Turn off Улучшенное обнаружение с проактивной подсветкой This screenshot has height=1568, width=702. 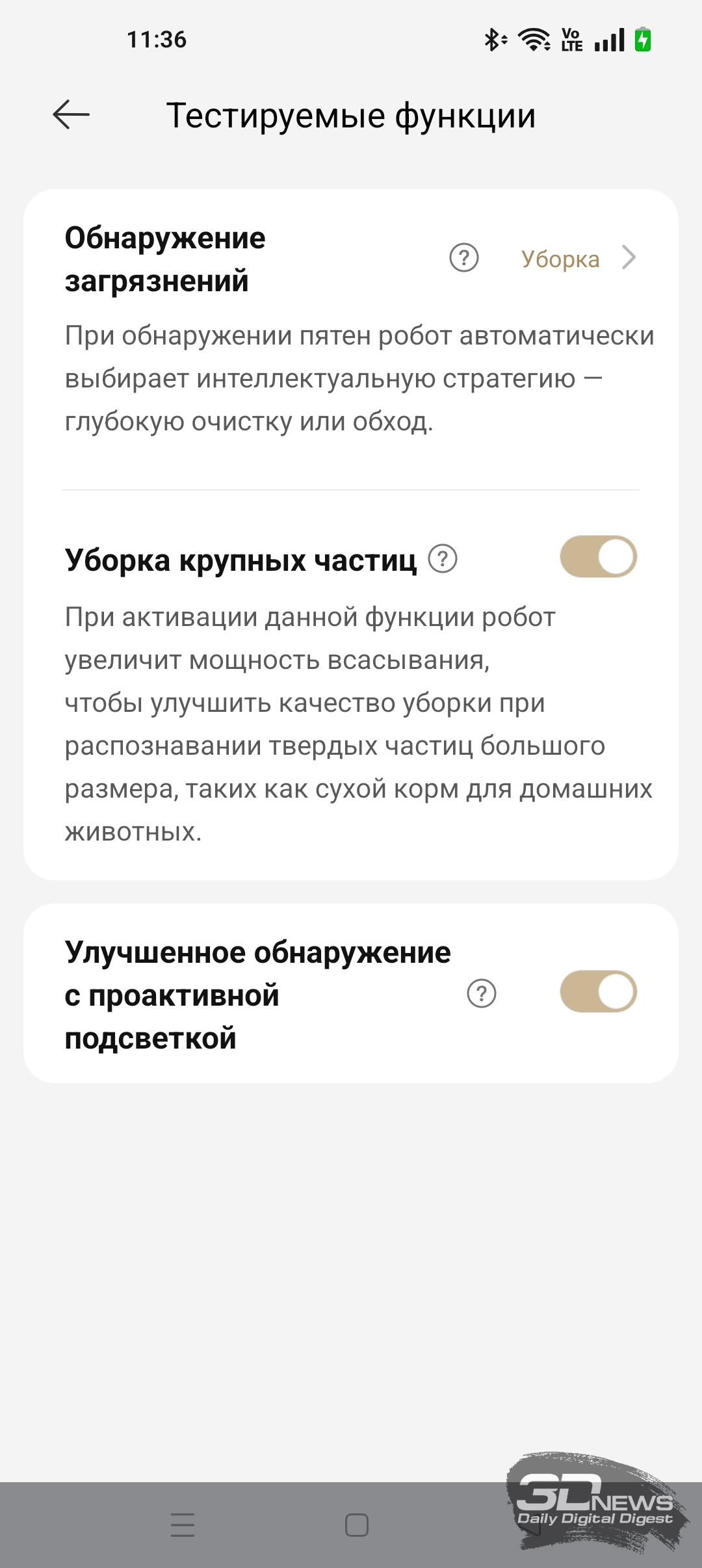tap(598, 992)
